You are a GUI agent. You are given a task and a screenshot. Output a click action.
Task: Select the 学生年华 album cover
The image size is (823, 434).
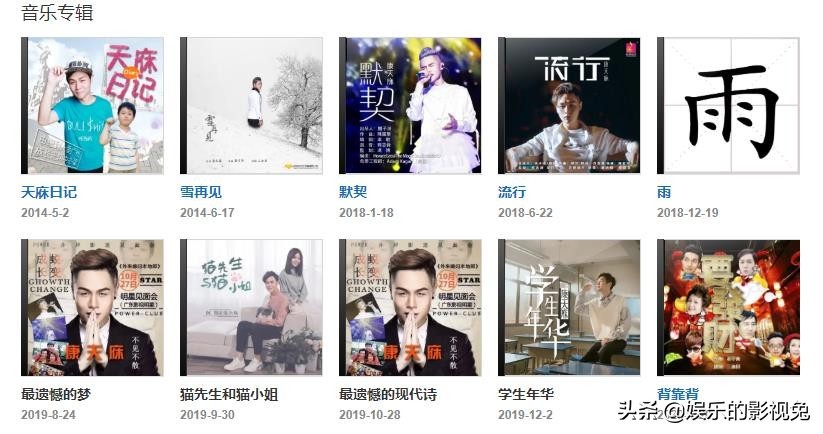pos(569,308)
